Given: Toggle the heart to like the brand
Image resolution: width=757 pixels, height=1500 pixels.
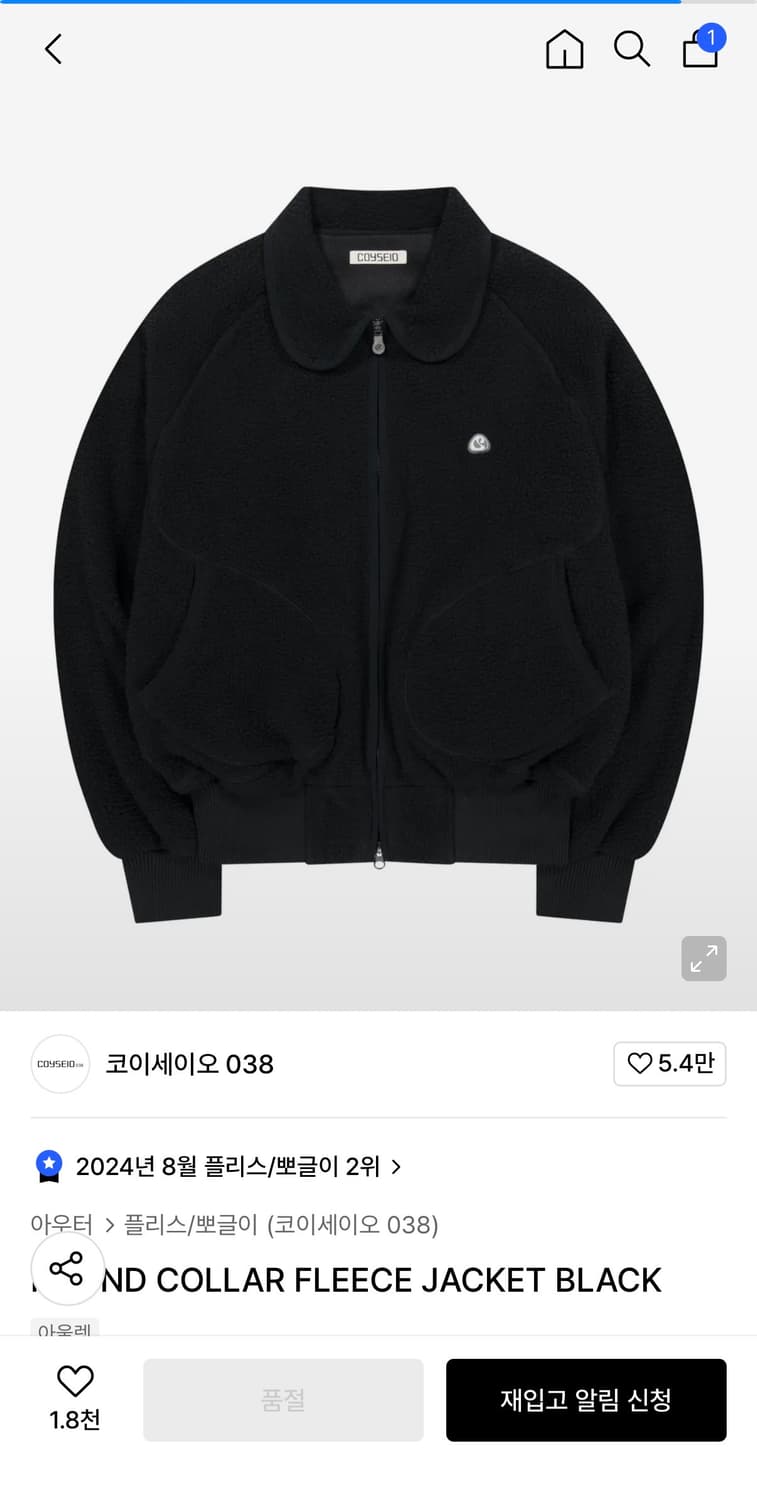Looking at the screenshot, I should (x=669, y=1064).
